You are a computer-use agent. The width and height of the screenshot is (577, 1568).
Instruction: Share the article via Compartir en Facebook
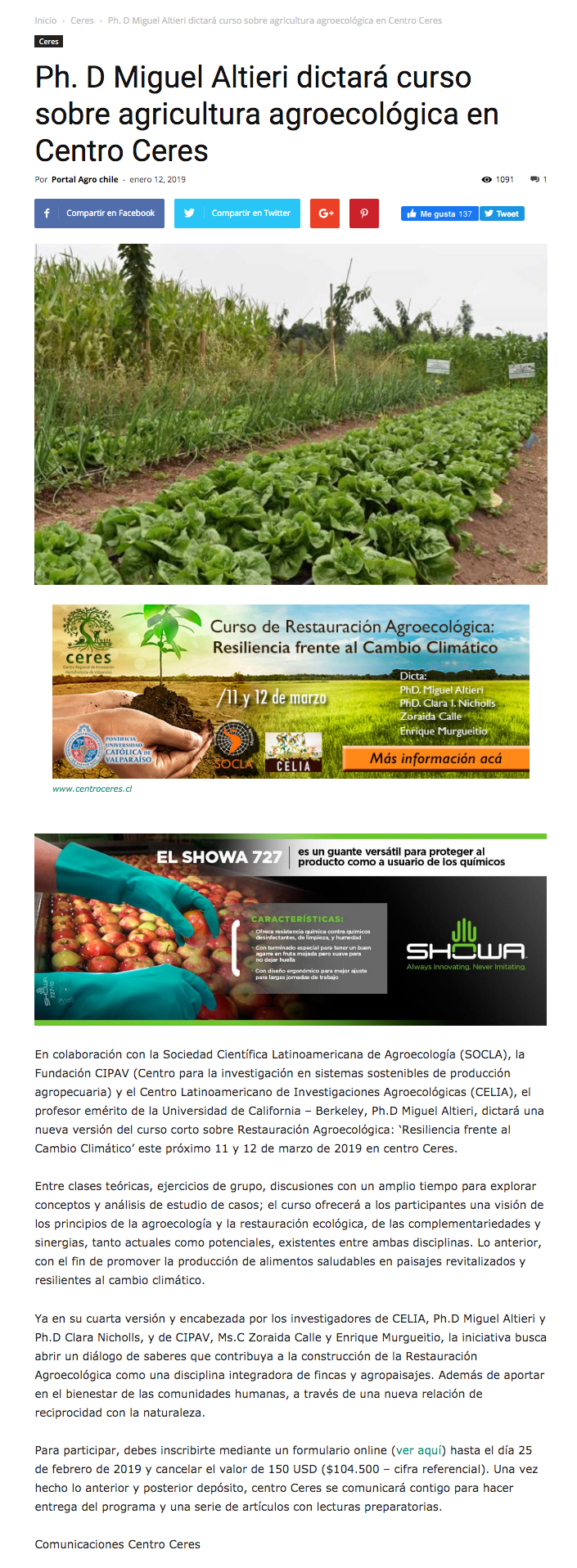tap(99, 213)
